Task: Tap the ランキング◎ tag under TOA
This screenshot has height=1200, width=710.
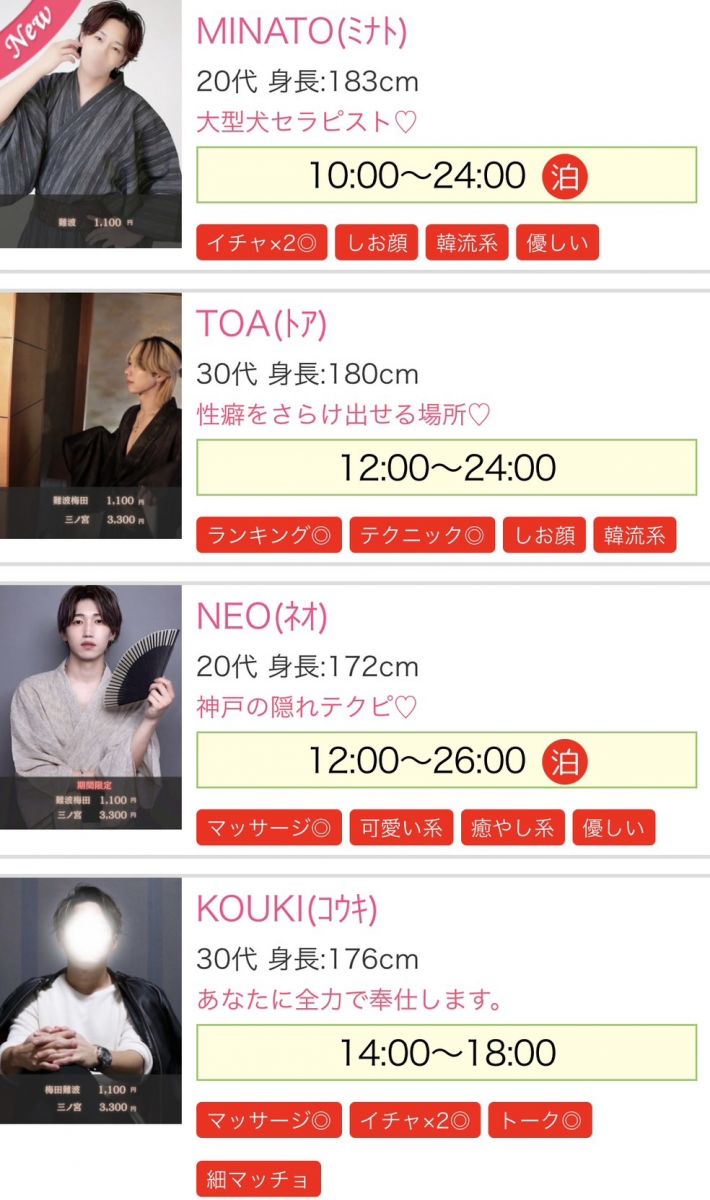Action: click(269, 535)
